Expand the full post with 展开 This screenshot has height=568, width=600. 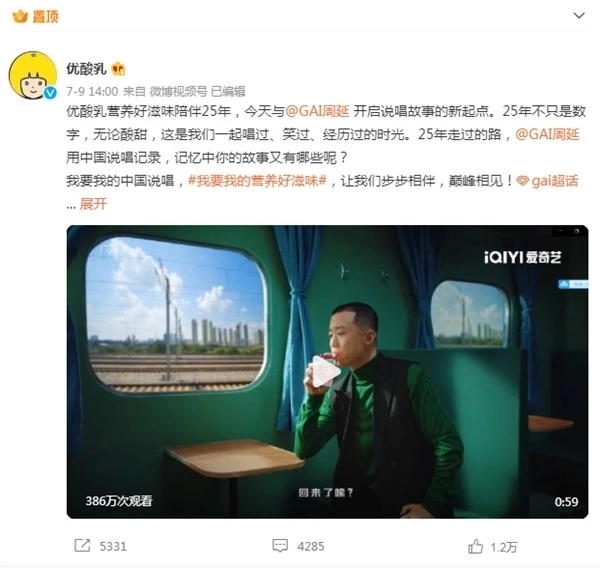[93, 203]
